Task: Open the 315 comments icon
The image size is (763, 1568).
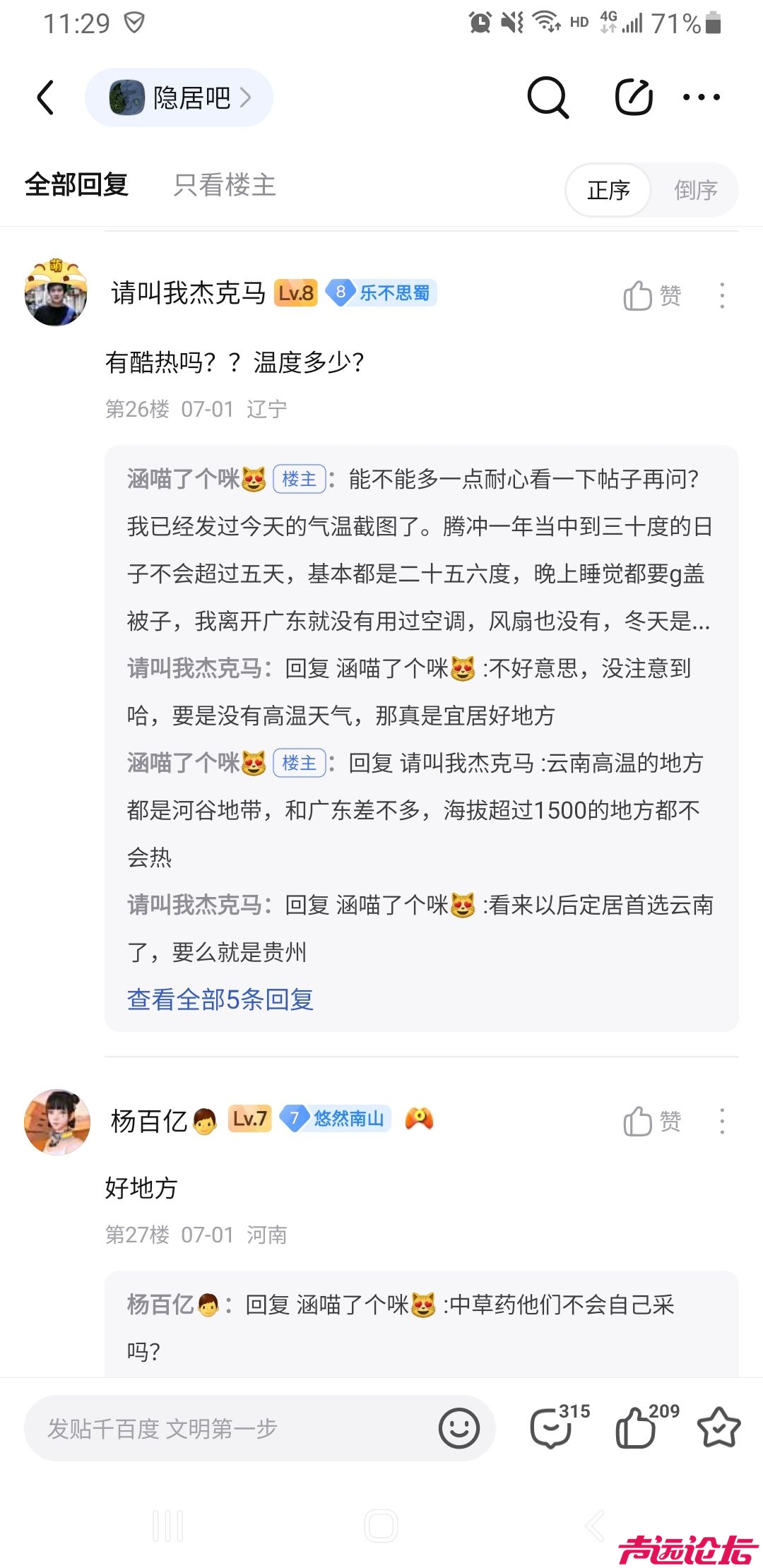Action: [x=552, y=1427]
